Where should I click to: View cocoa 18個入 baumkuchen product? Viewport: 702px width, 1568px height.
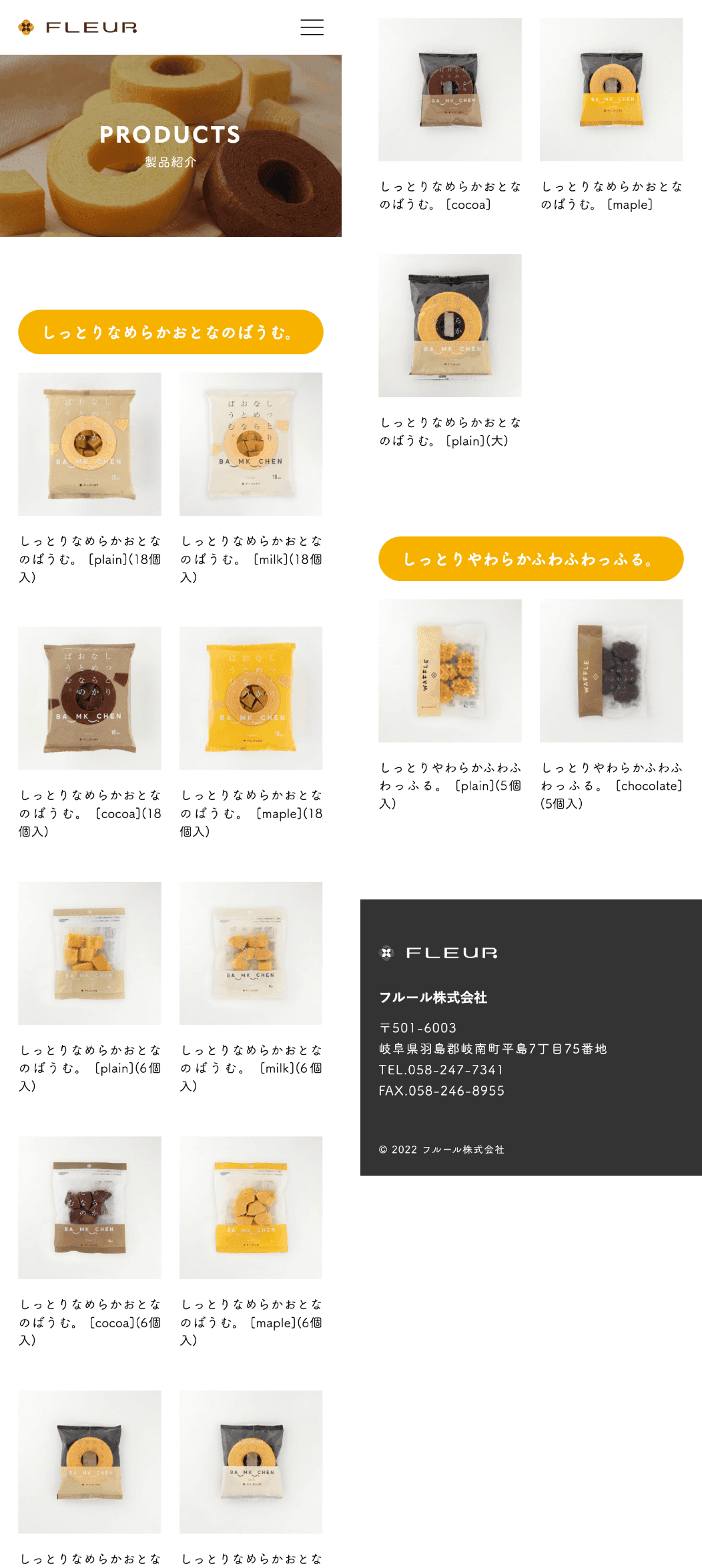pos(89,698)
